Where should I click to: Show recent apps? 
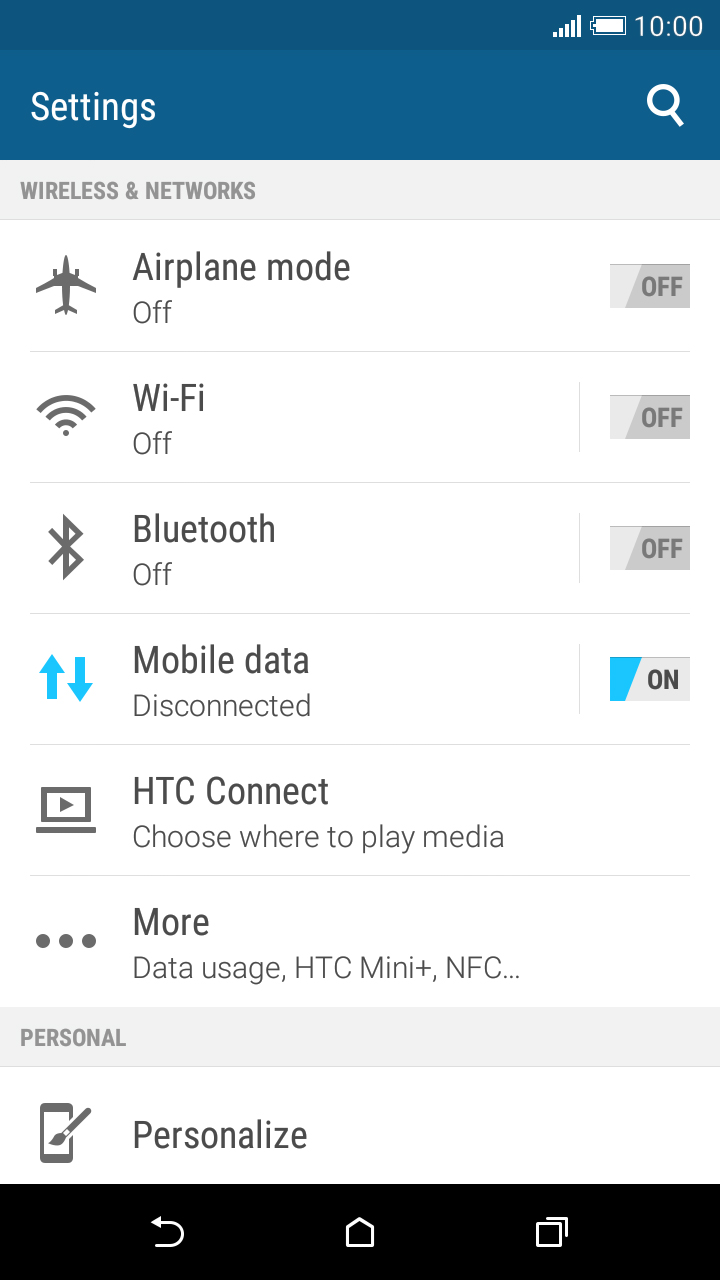point(552,1232)
